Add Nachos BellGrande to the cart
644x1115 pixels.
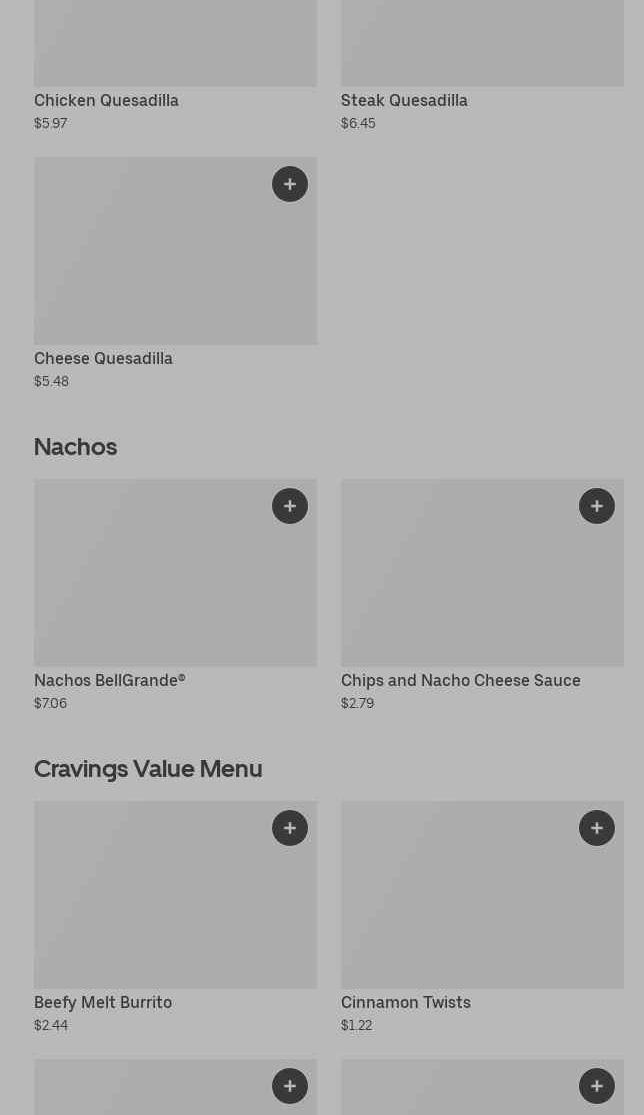point(290,506)
